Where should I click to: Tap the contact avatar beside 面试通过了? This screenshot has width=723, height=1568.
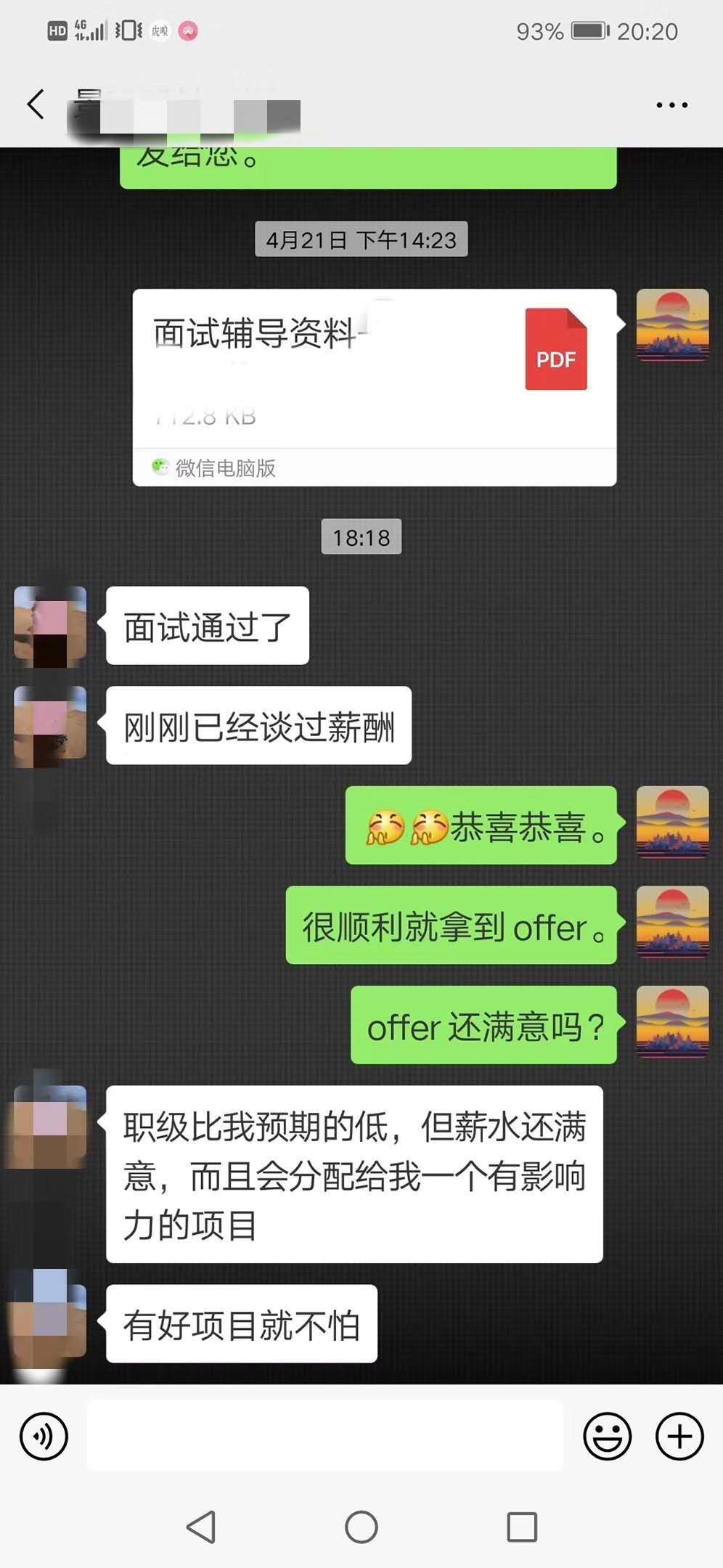pos(50,626)
